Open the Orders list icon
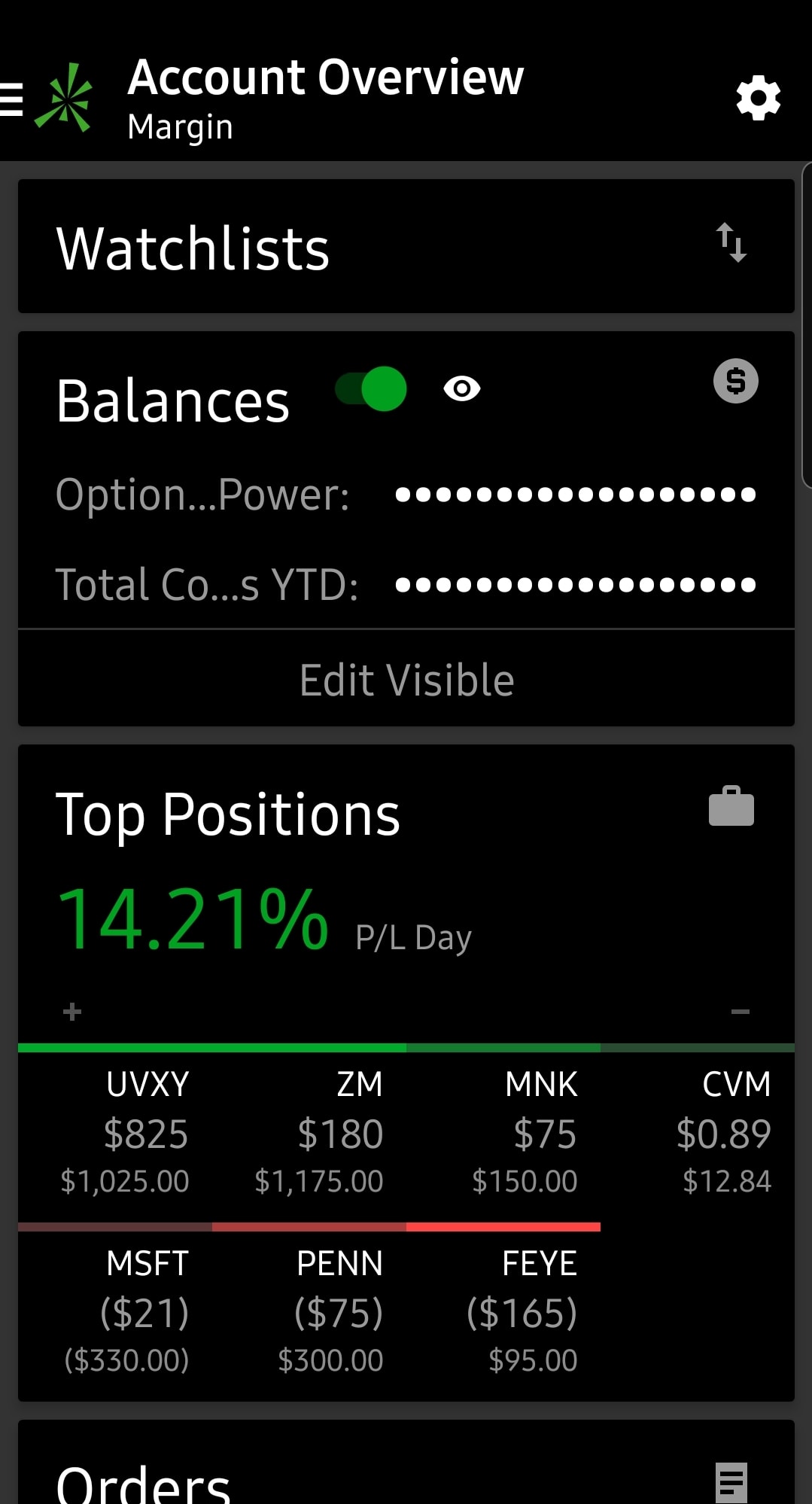The image size is (812, 1504). pyautogui.click(x=731, y=1483)
